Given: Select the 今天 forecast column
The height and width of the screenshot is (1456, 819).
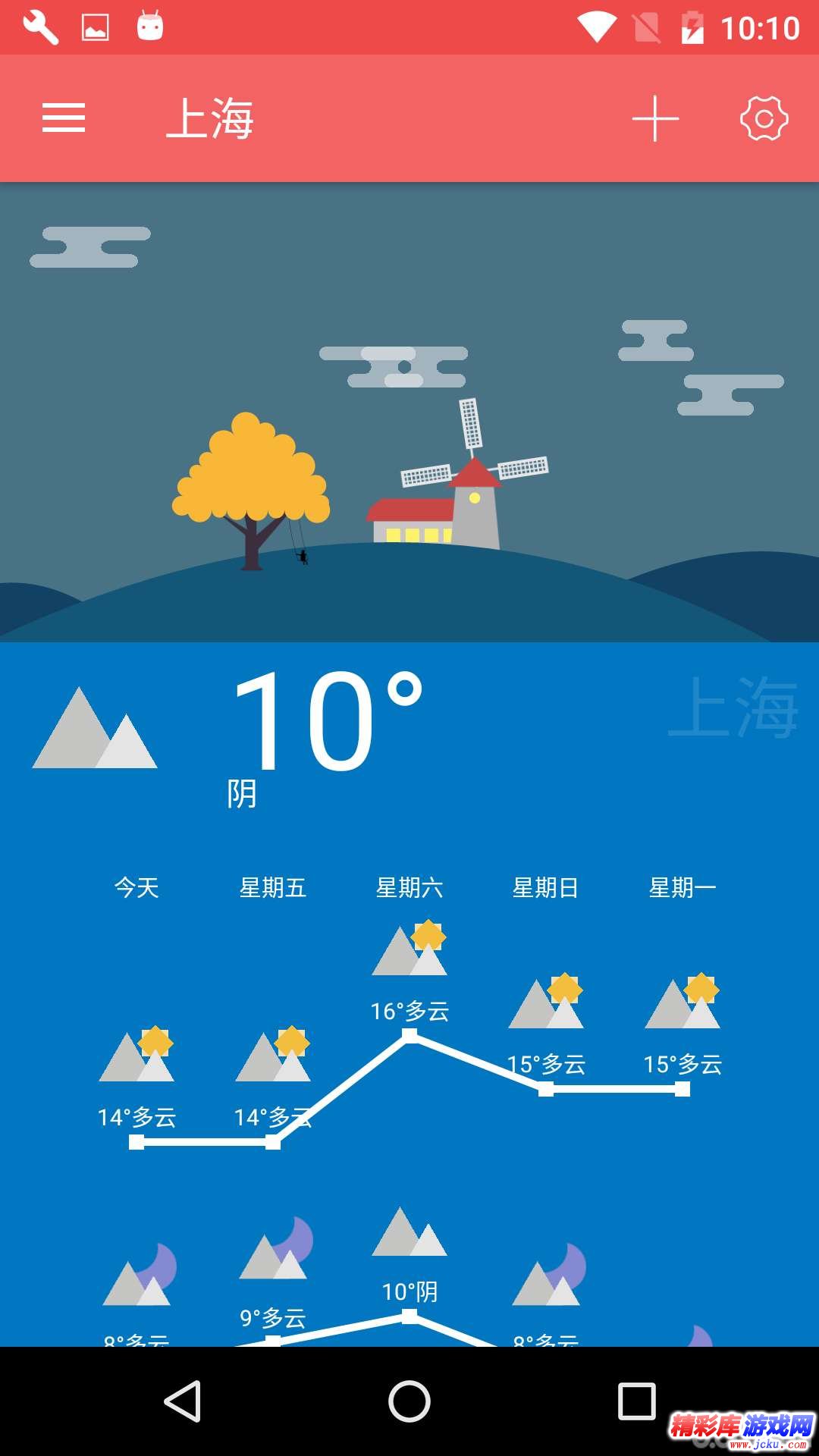Looking at the screenshot, I should (x=138, y=888).
